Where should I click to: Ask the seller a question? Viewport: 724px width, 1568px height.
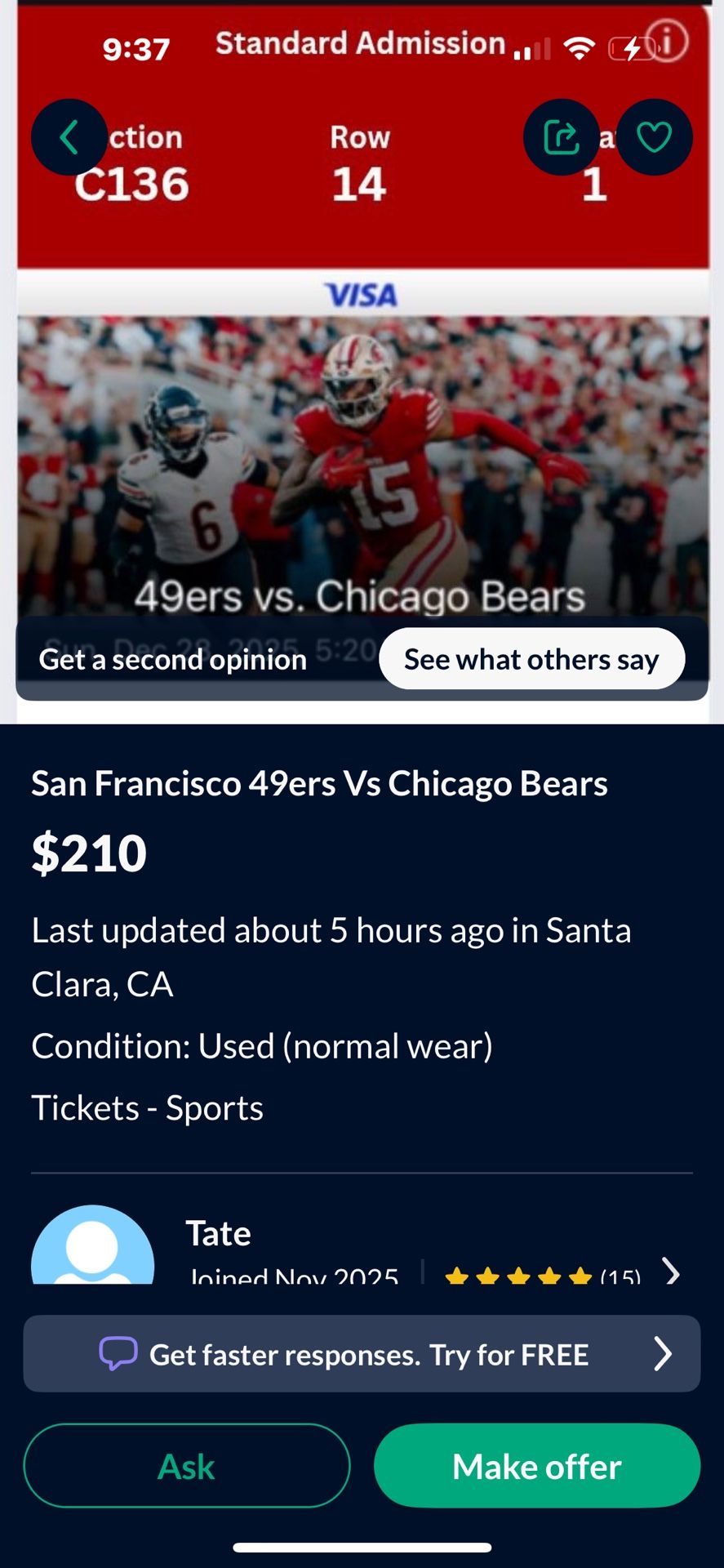187,1466
